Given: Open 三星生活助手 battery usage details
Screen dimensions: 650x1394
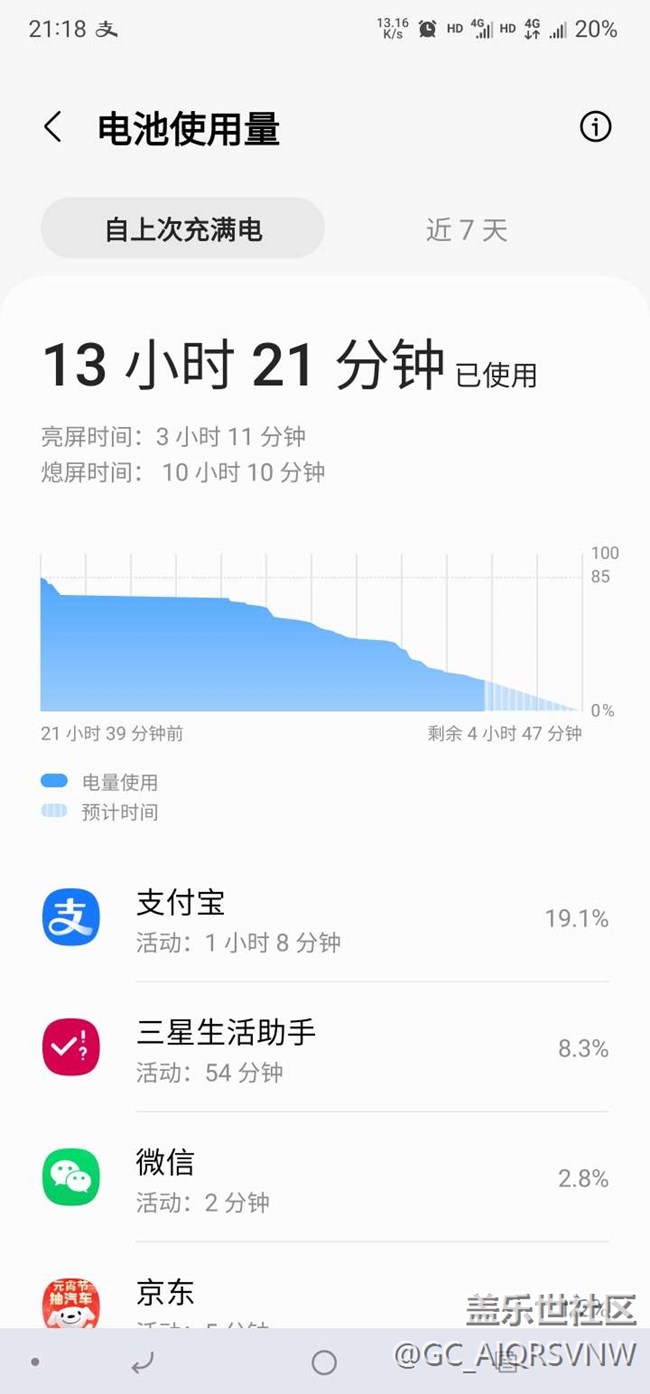Looking at the screenshot, I should click(325, 1048).
